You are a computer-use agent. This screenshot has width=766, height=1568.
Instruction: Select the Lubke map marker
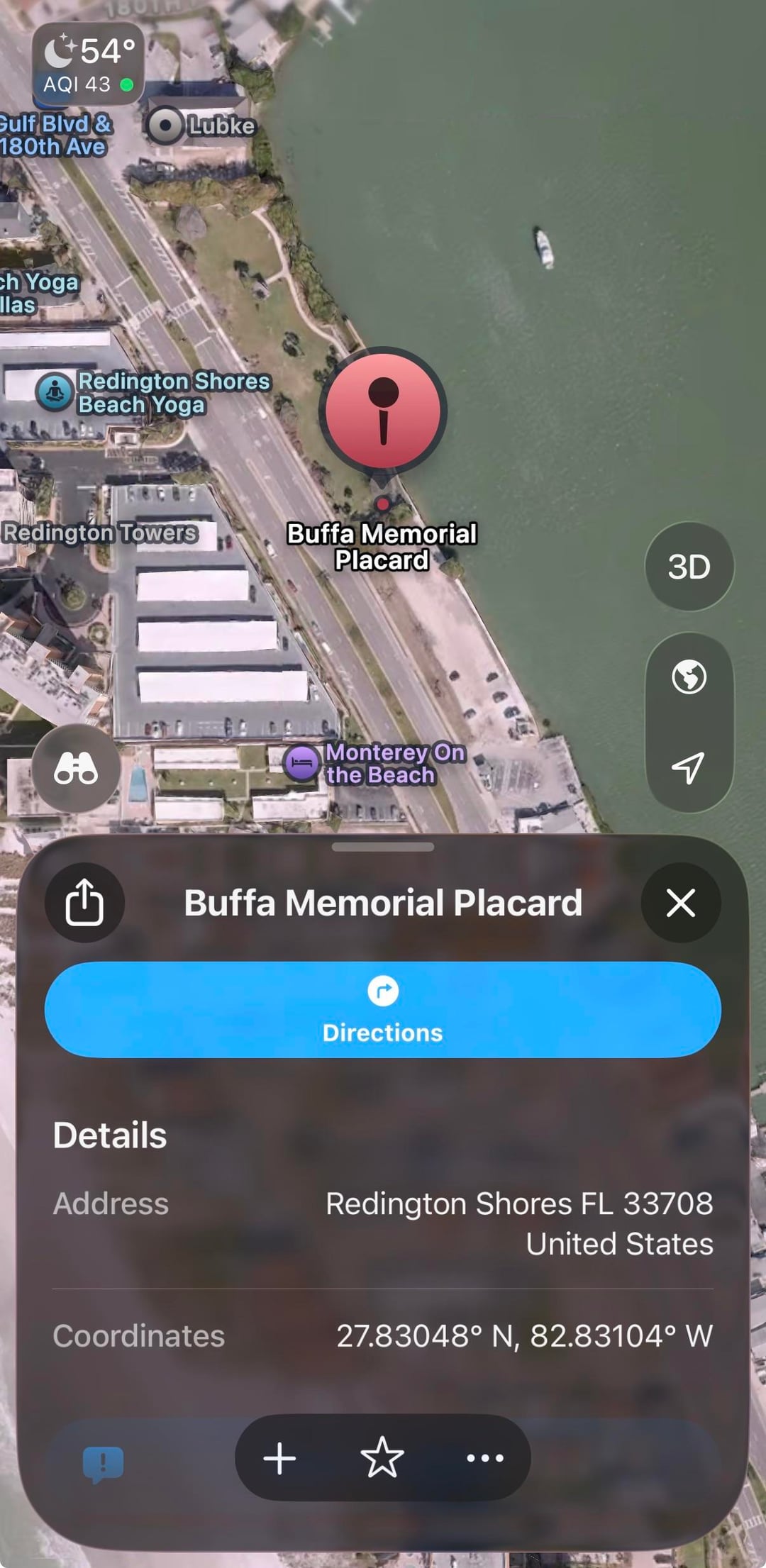(x=166, y=126)
